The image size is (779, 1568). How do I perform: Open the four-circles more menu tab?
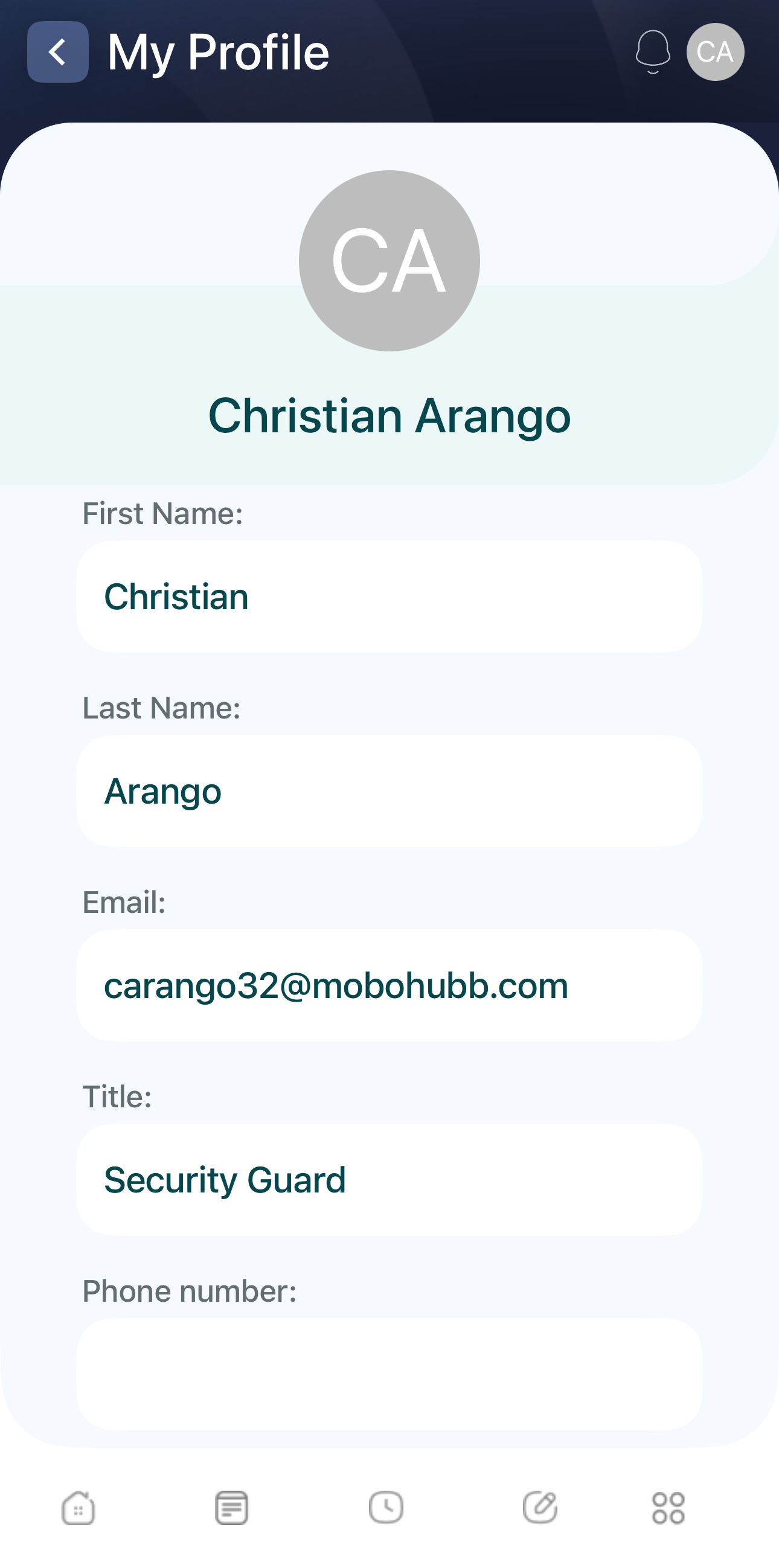tap(668, 1508)
